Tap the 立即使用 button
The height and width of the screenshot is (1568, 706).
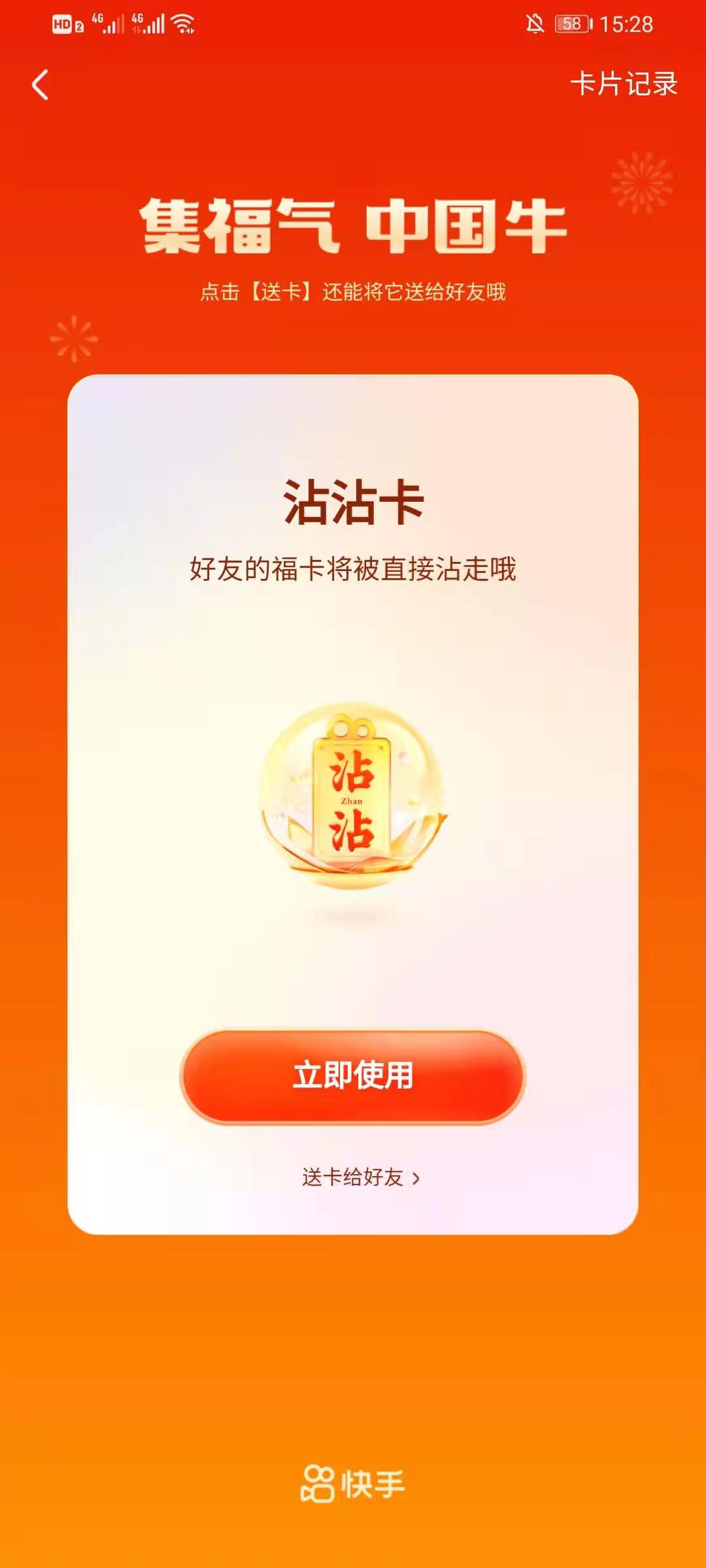pyautogui.click(x=353, y=1076)
